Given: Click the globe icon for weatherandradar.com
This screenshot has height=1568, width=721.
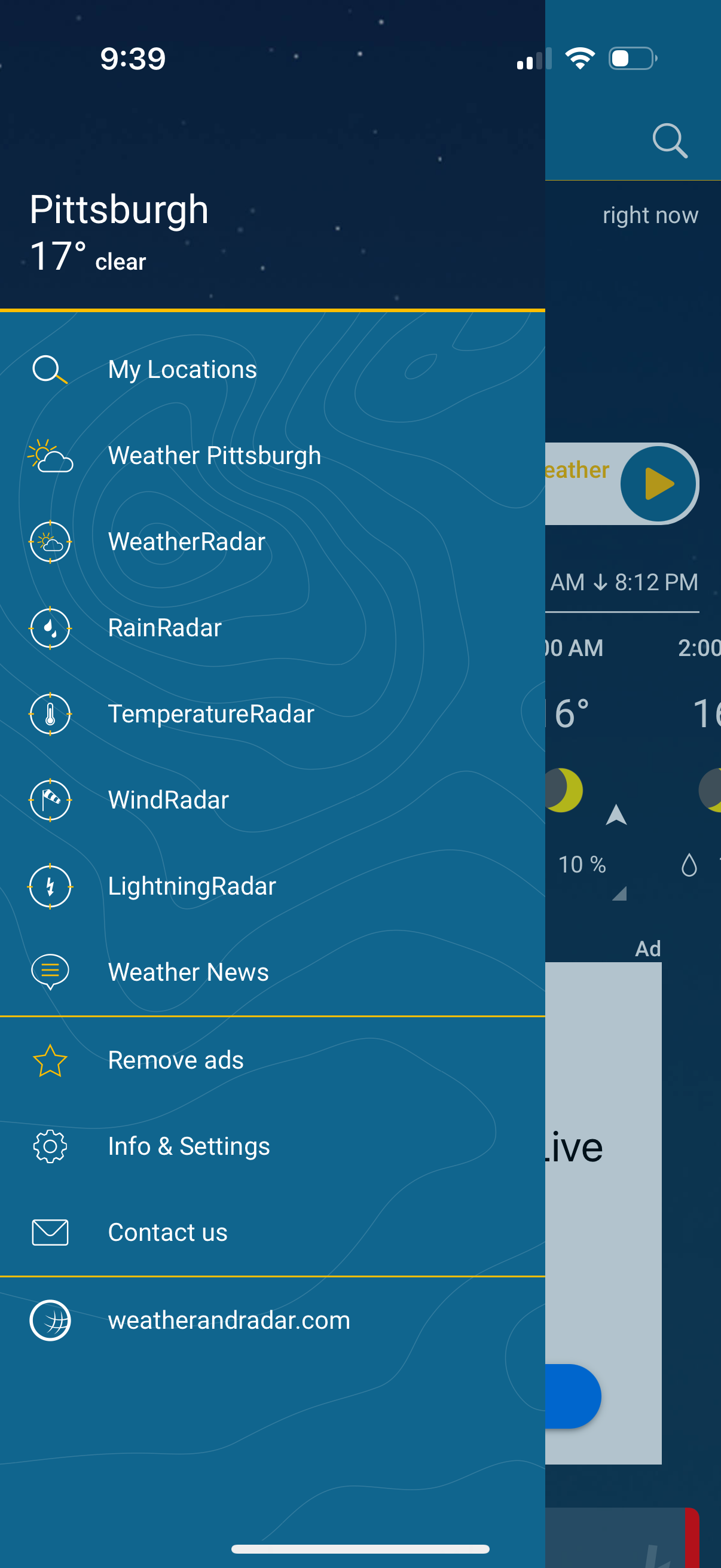Looking at the screenshot, I should pyautogui.click(x=51, y=1320).
